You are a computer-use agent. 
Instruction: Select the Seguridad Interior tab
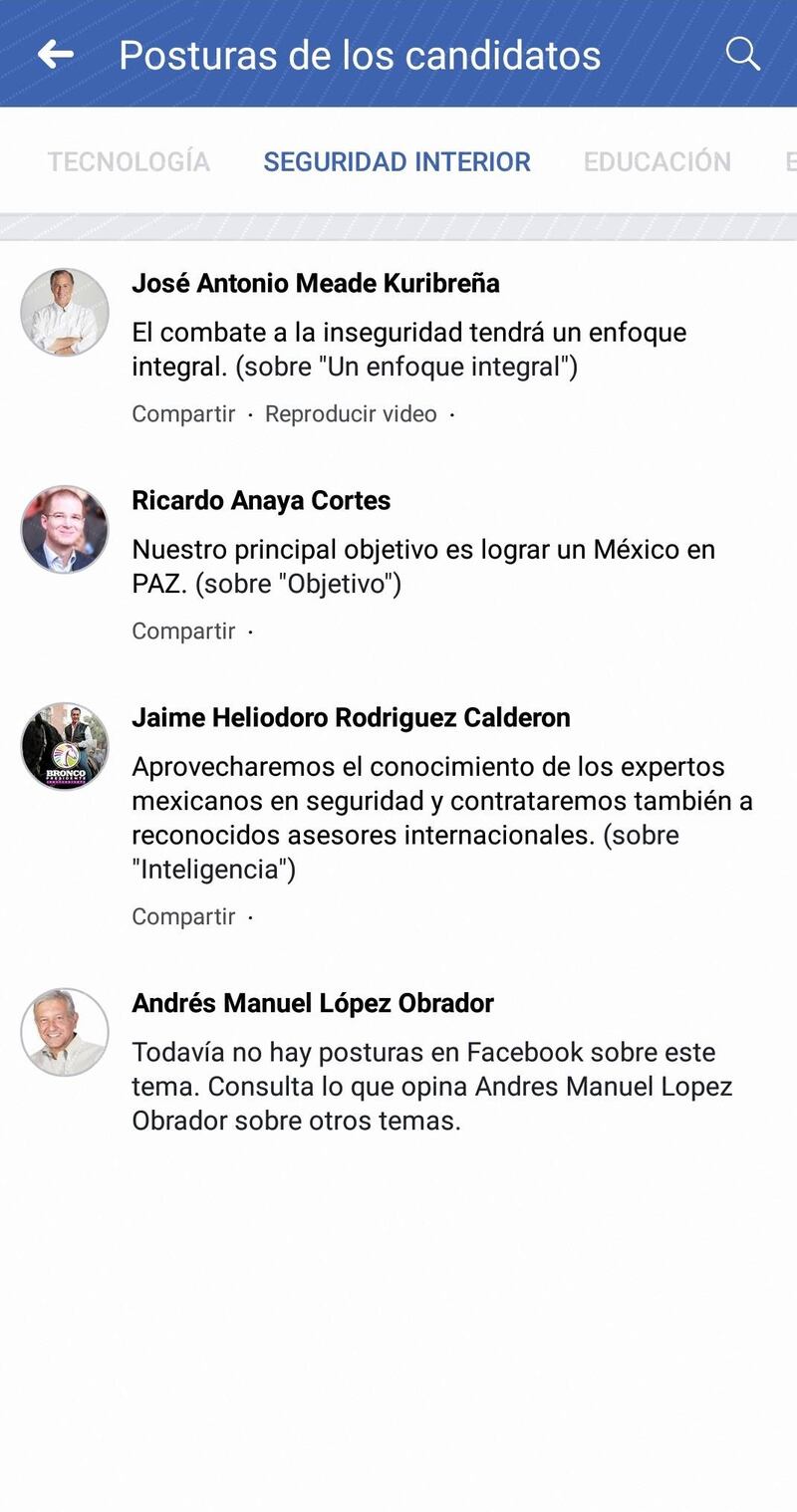click(397, 161)
